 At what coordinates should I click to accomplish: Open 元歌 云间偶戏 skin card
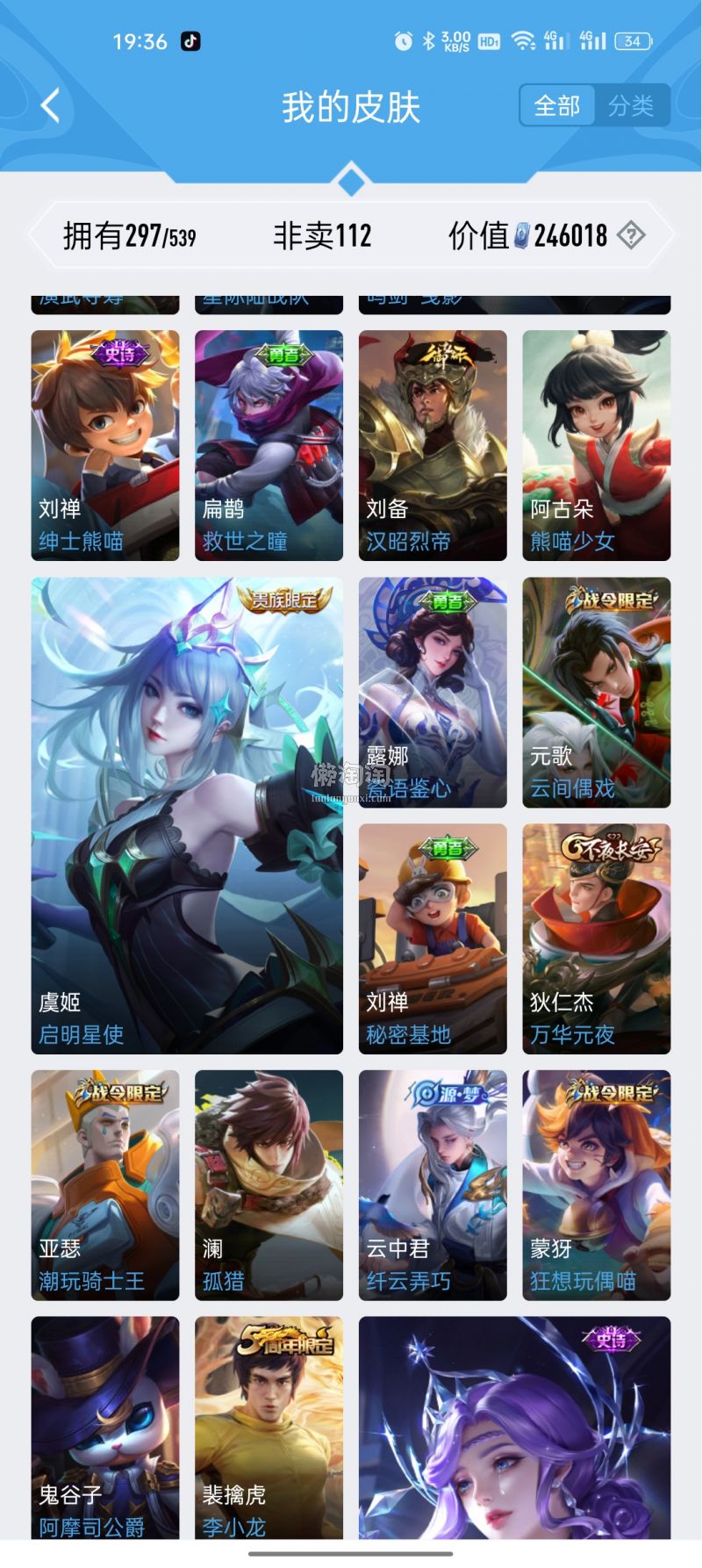click(x=597, y=692)
